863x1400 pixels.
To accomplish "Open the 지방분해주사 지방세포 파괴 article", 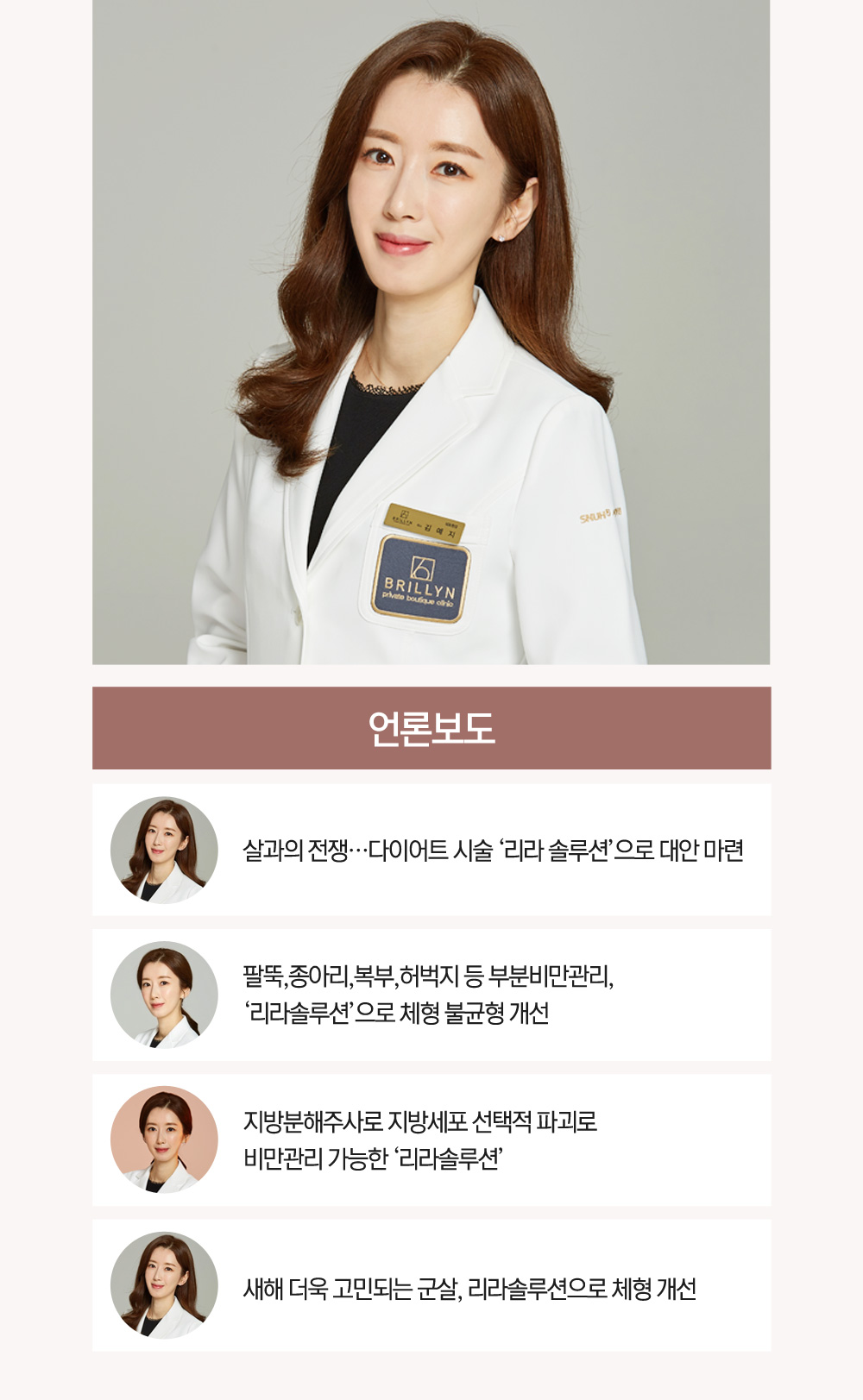I will (x=420, y=1139).
